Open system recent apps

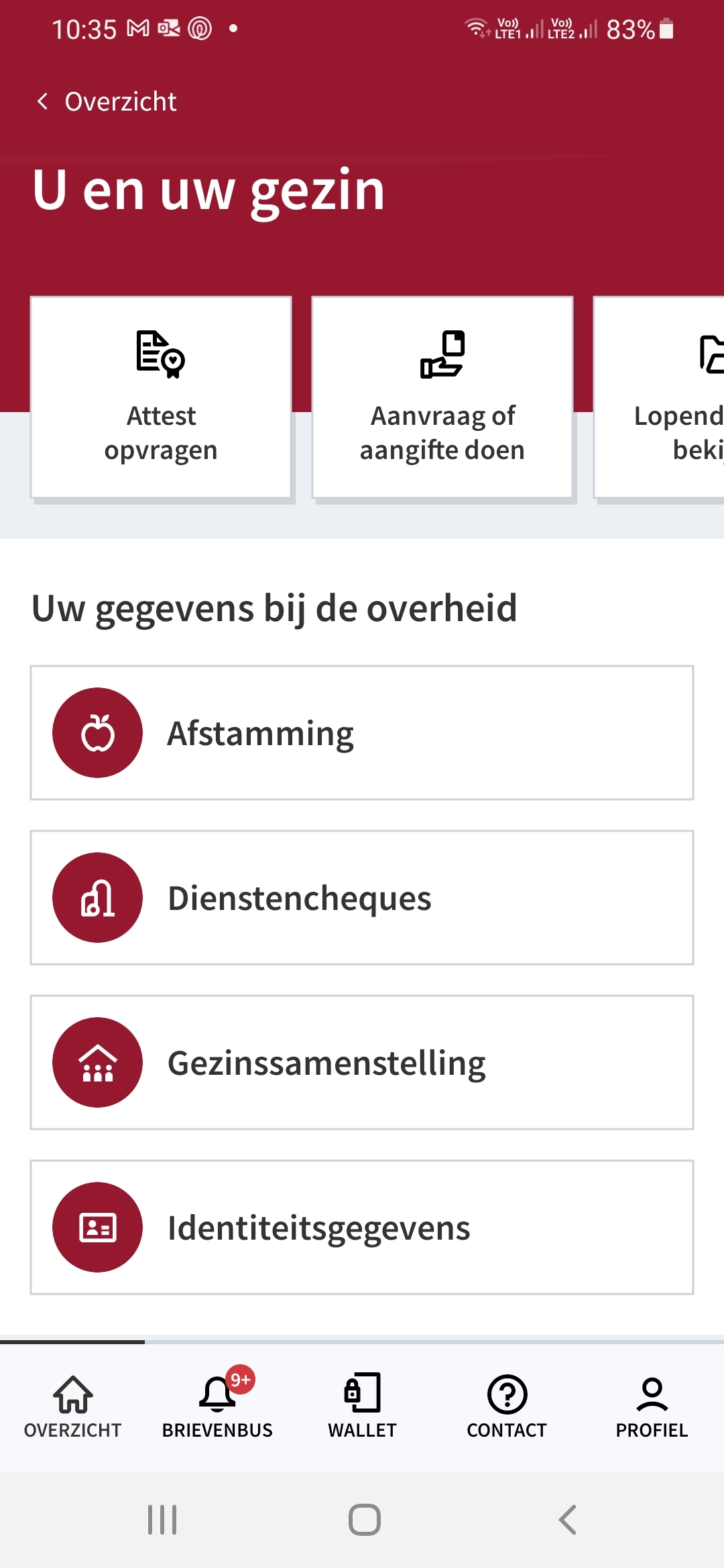(162, 1520)
